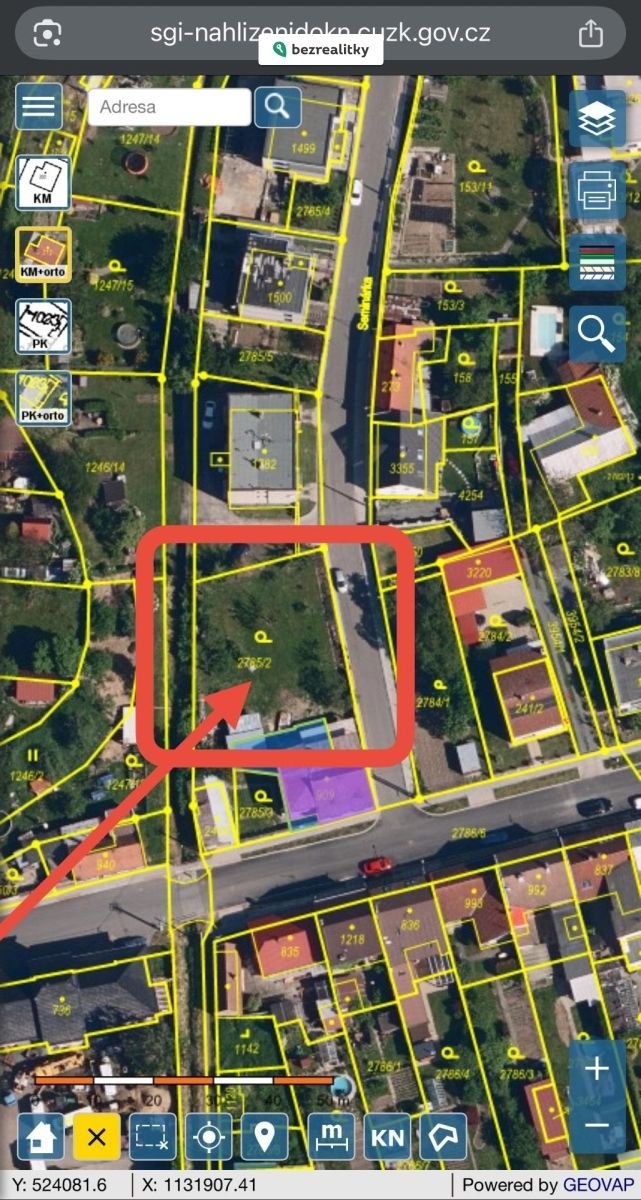Image resolution: width=641 pixels, height=1200 pixels.
Task: Open the KN information tool
Action: [x=388, y=1137]
